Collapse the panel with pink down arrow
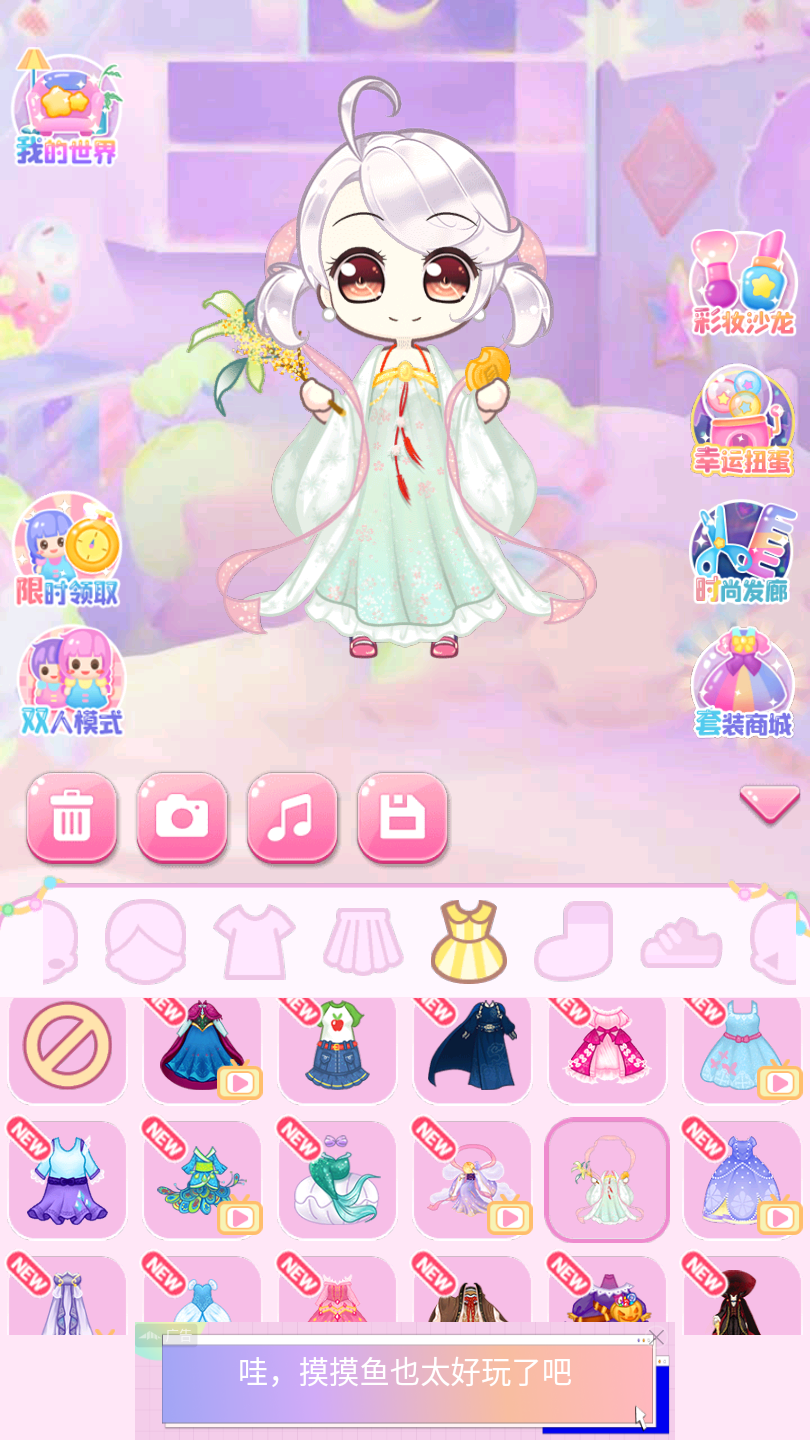810x1440 pixels. click(x=769, y=804)
